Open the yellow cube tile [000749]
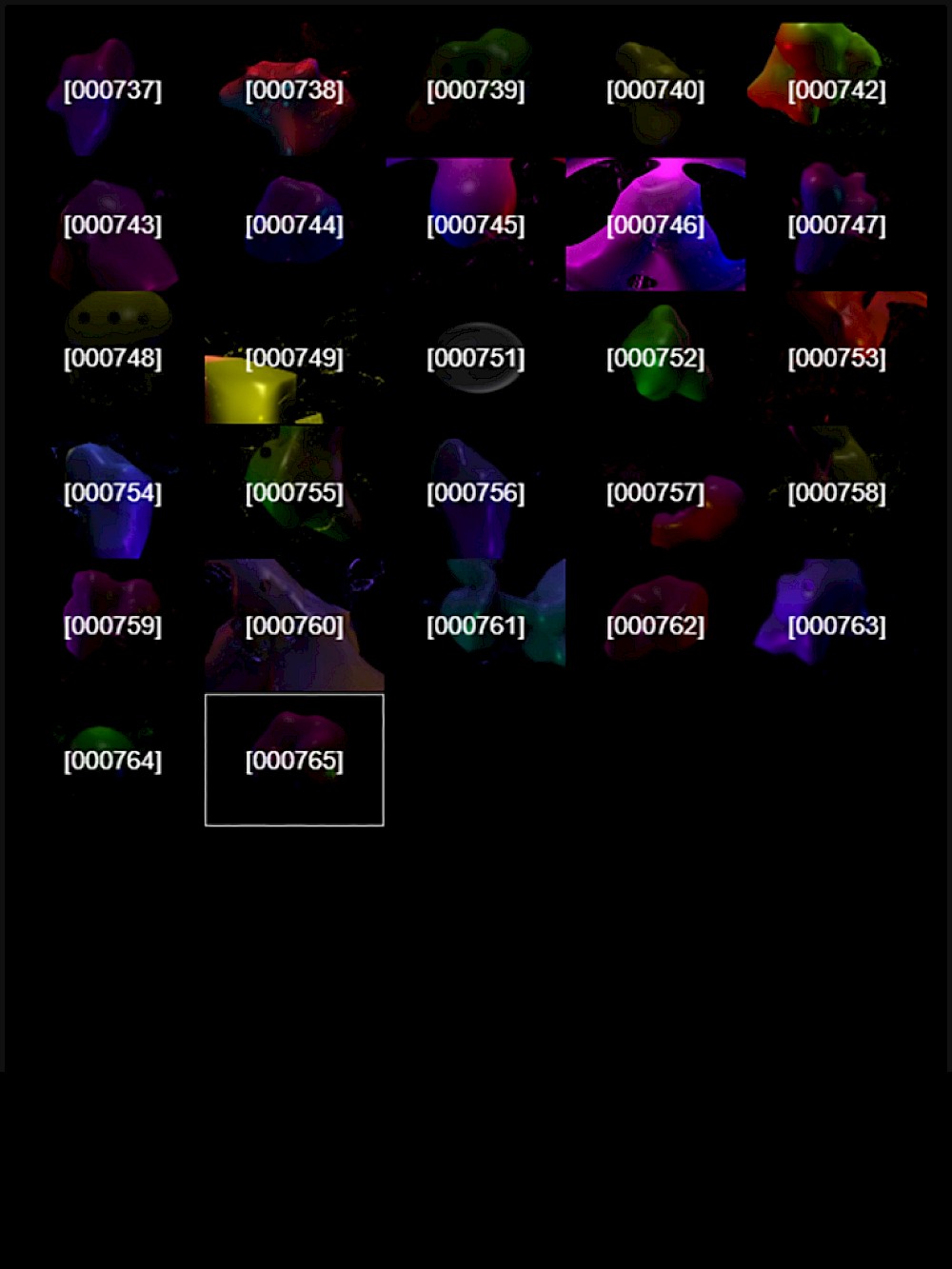The height and width of the screenshot is (1269, 952). 294,358
